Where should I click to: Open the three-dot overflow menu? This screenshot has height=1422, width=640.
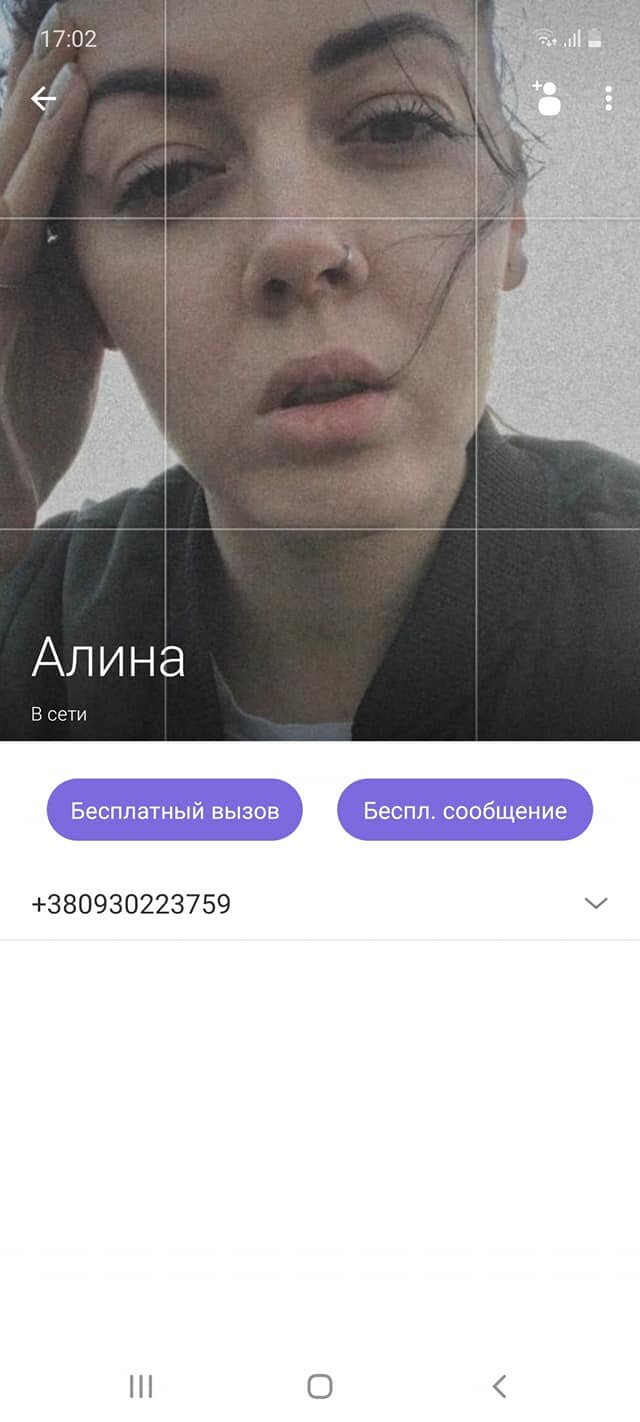click(x=609, y=98)
